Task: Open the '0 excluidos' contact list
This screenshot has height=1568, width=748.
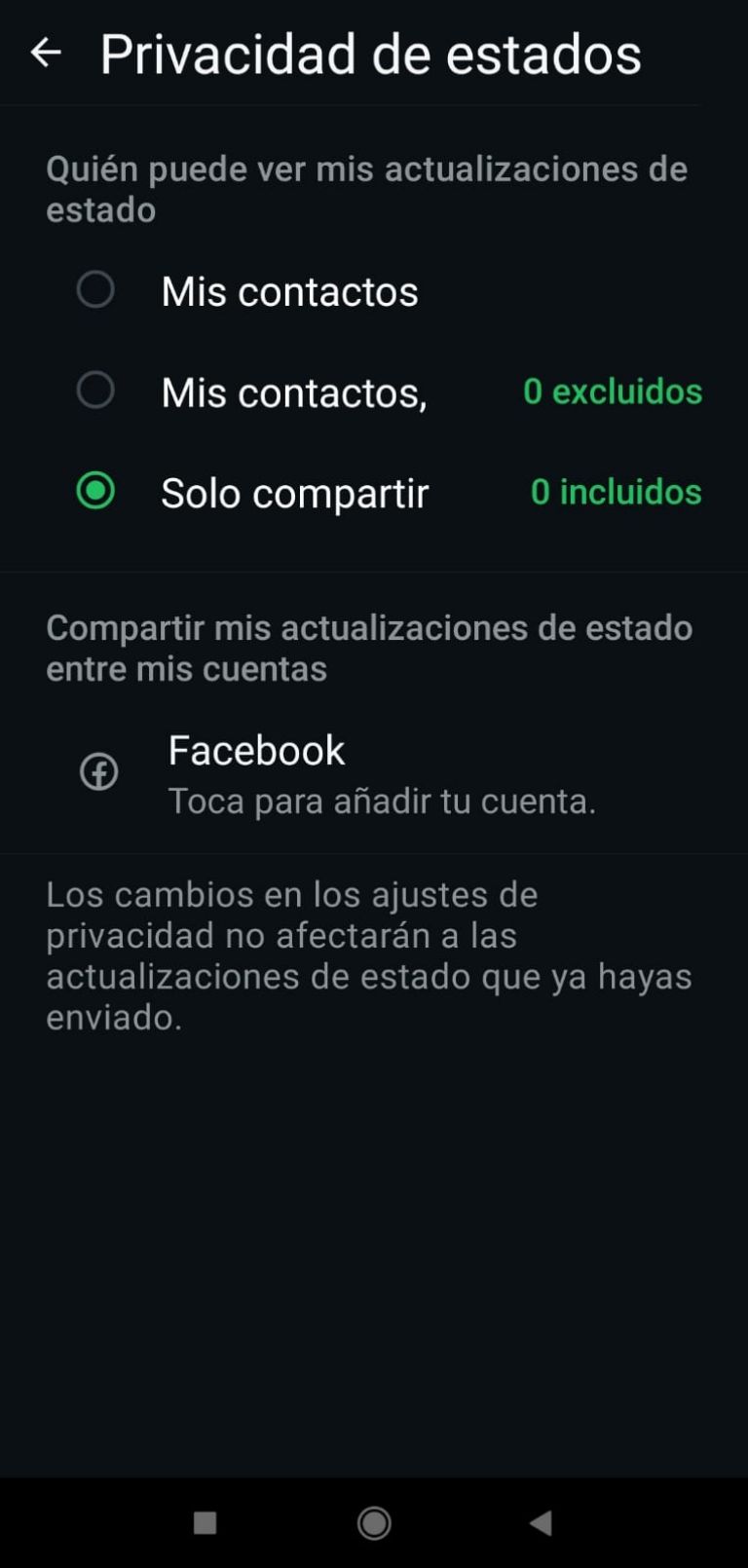Action: coord(612,391)
